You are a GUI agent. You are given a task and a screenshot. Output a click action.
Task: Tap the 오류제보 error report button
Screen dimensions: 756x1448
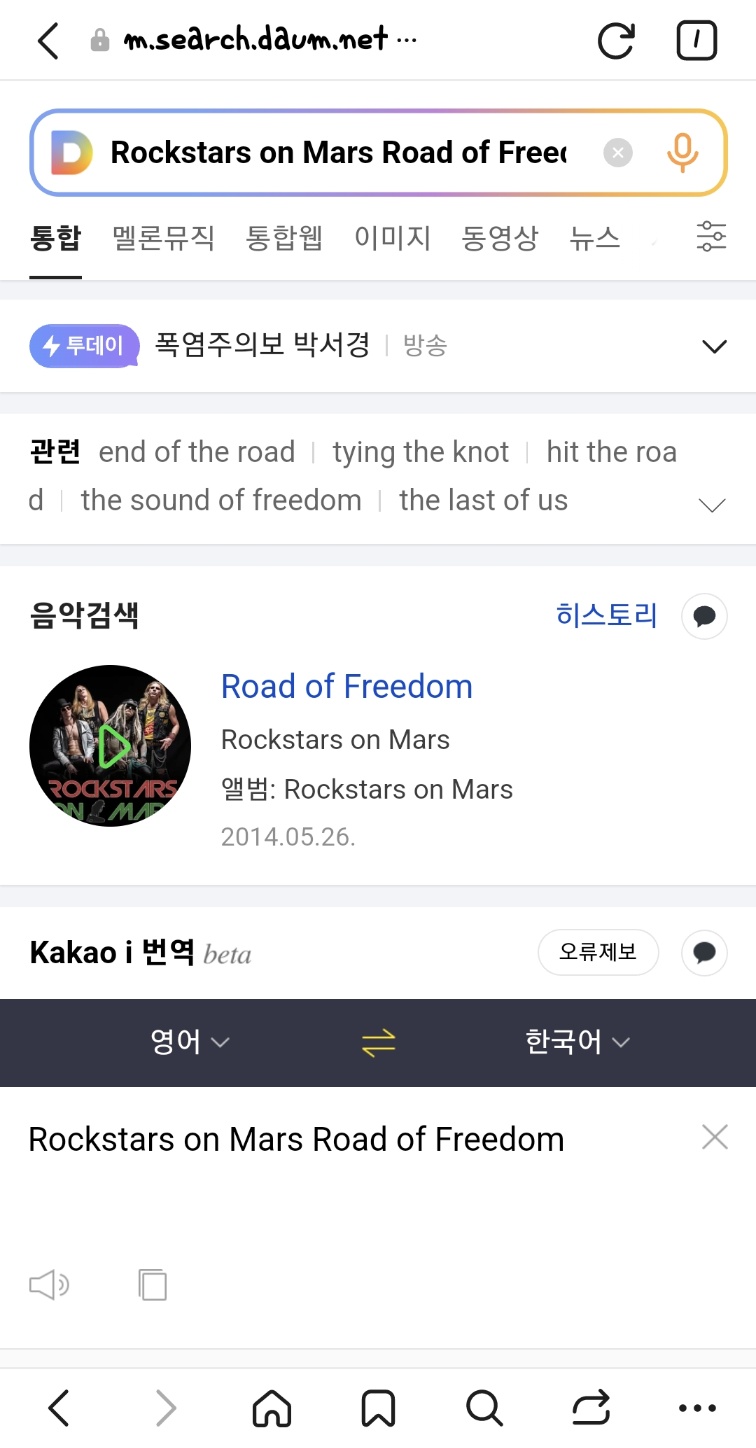click(598, 952)
